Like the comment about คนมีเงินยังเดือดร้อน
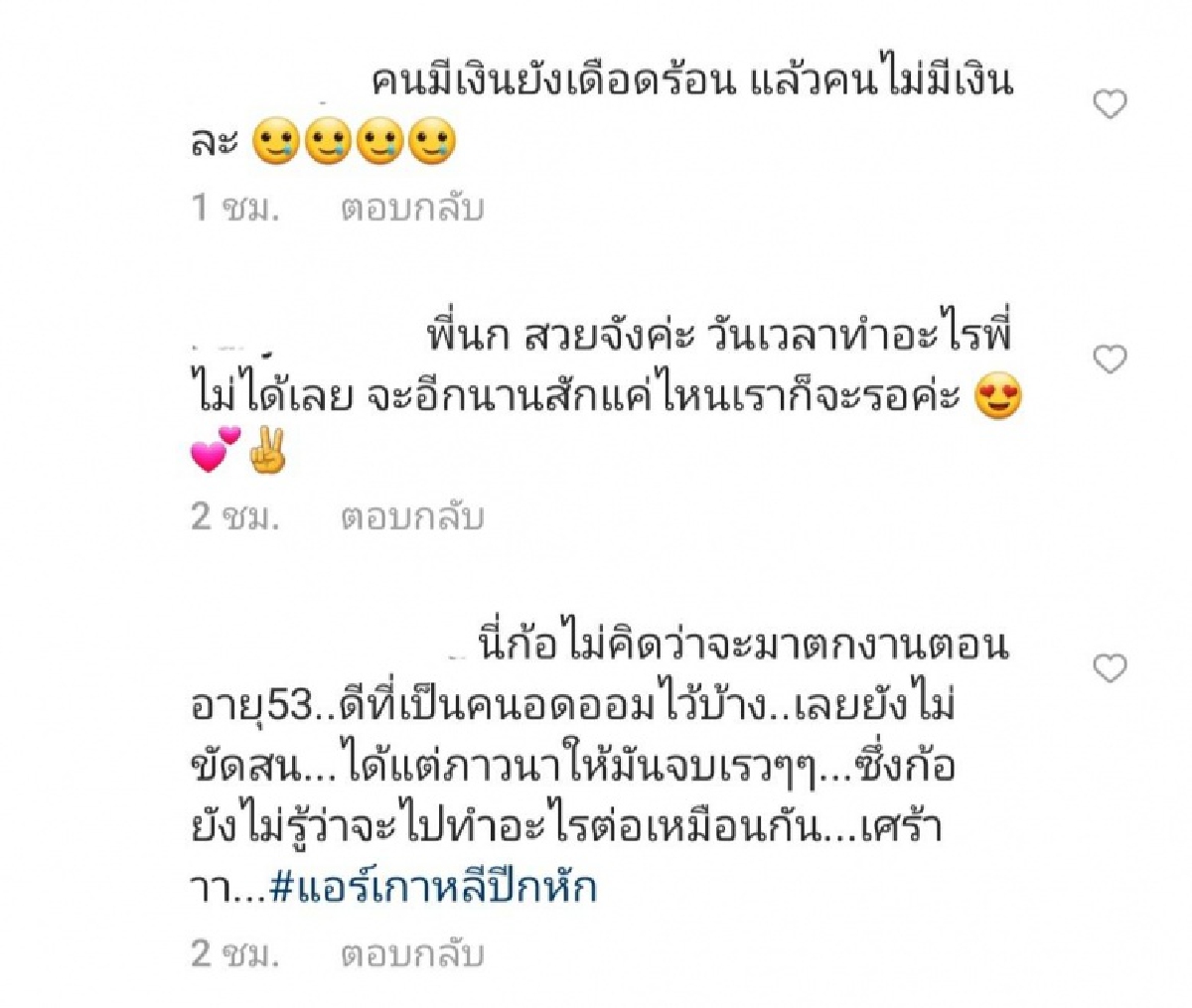This screenshot has height=1008, width=1192. point(1110,103)
